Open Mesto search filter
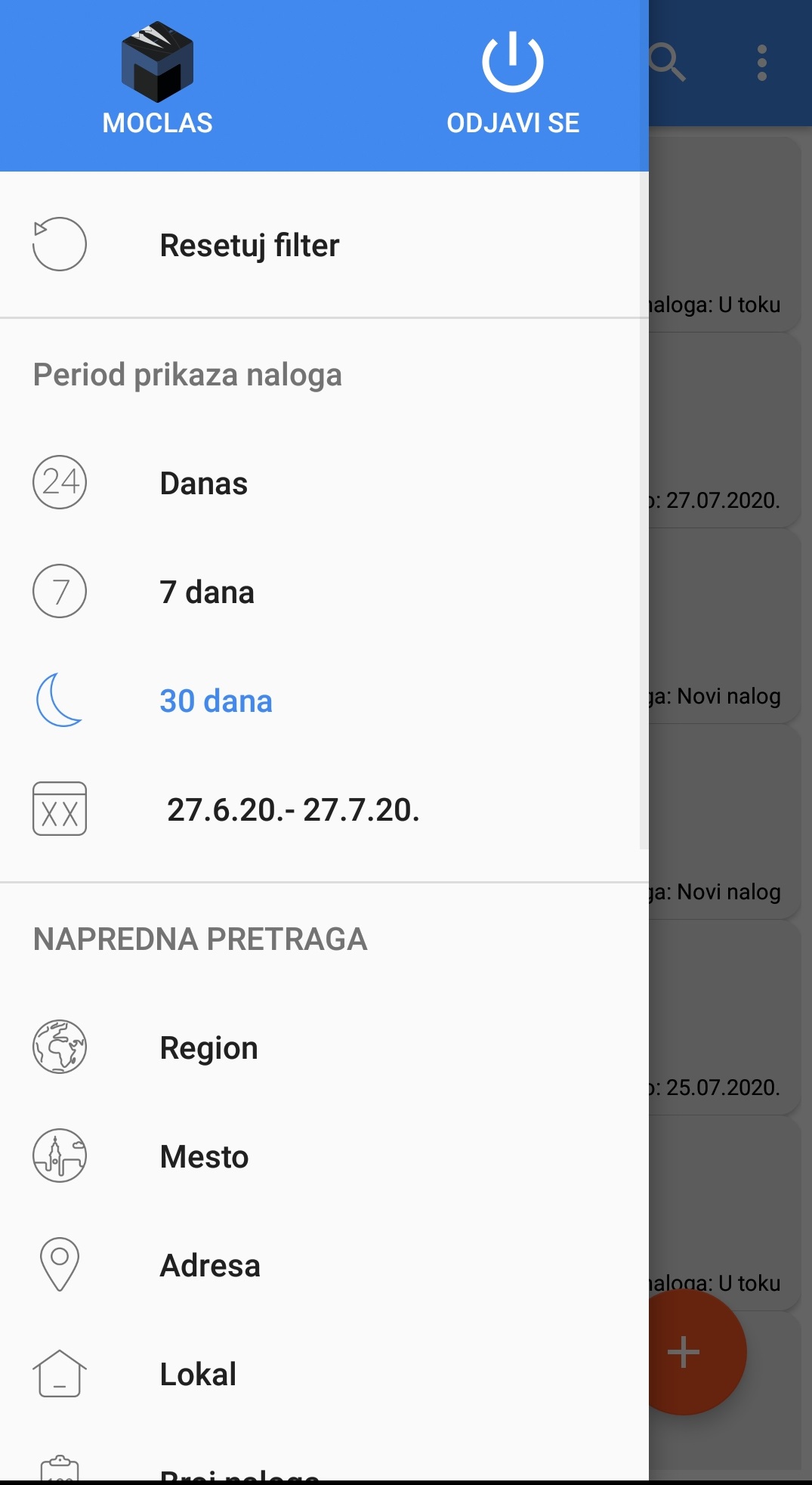Viewport: 812px width, 1485px height. coord(205,1157)
